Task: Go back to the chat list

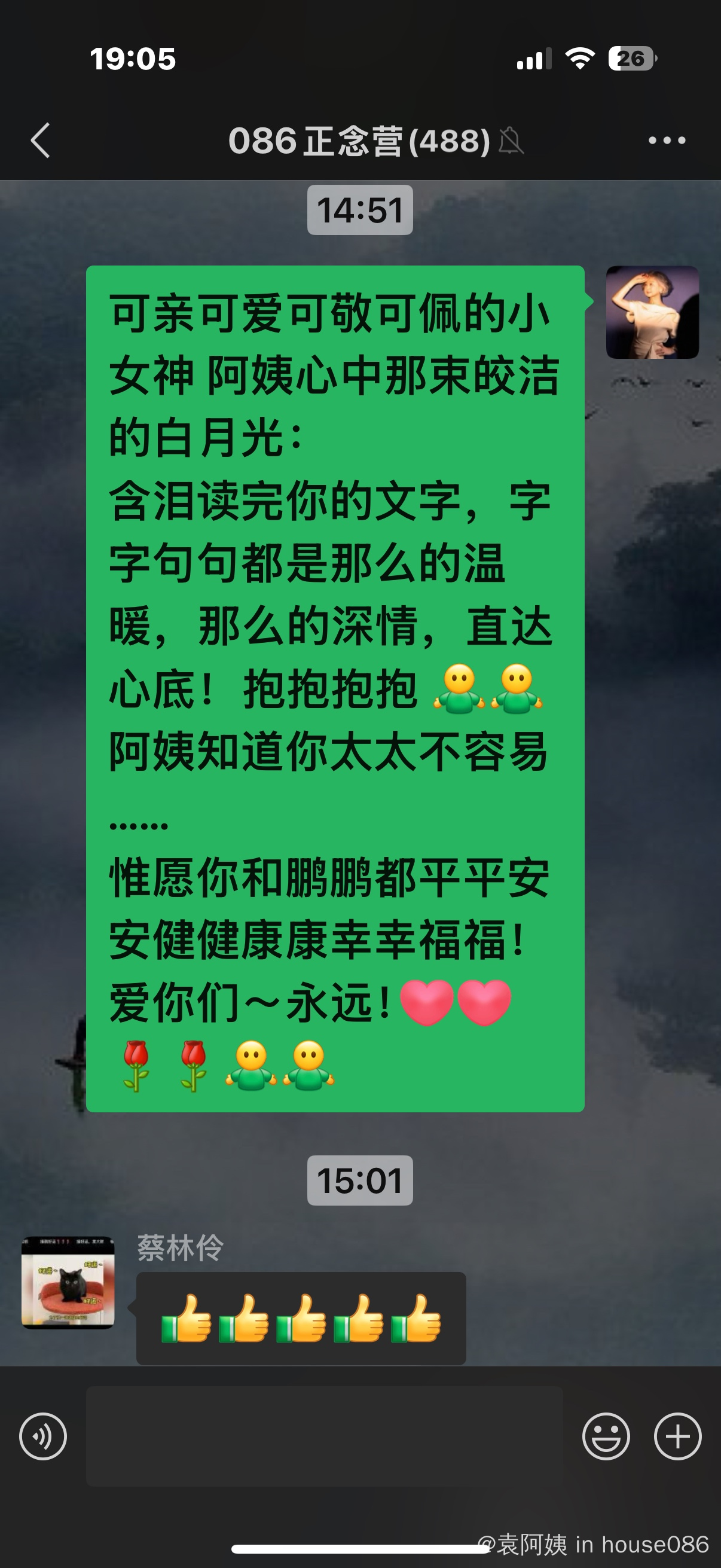Action: [40, 141]
